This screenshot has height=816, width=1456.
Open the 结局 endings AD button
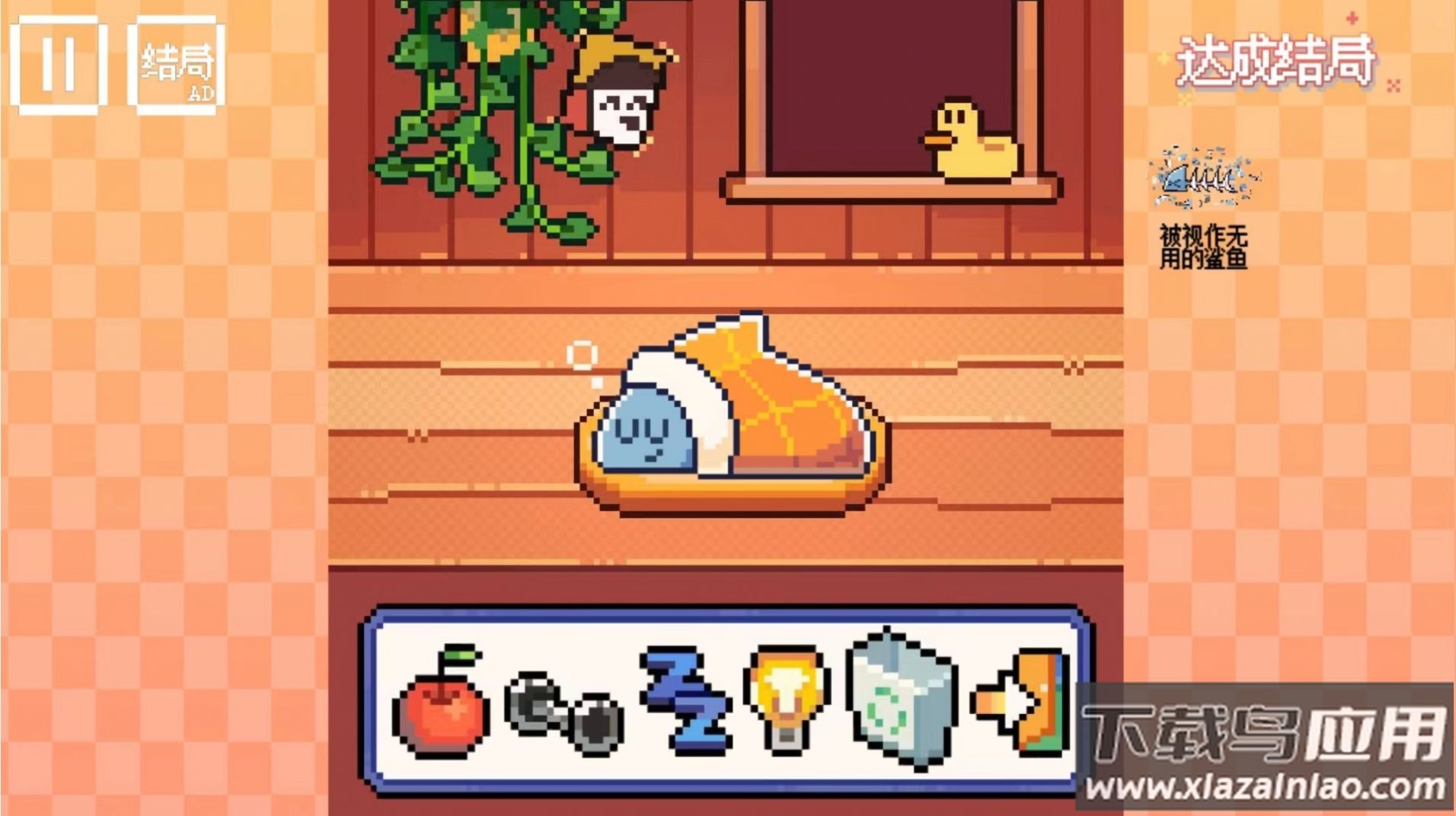pyautogui.click(x=177, y=66)
